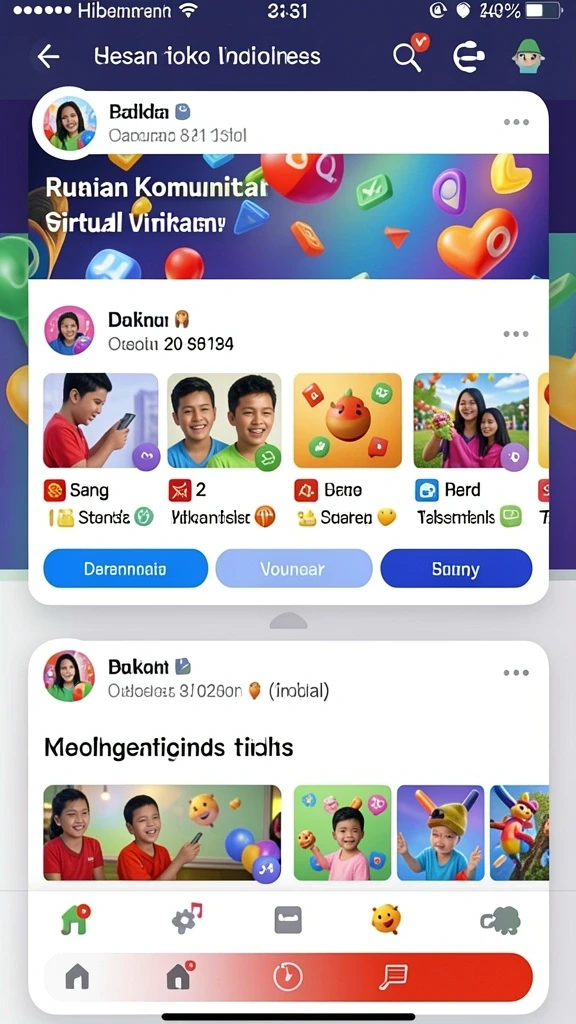Select the chat icon in the red bar
Screen dimensions: 576x1024
coord(394,977)
